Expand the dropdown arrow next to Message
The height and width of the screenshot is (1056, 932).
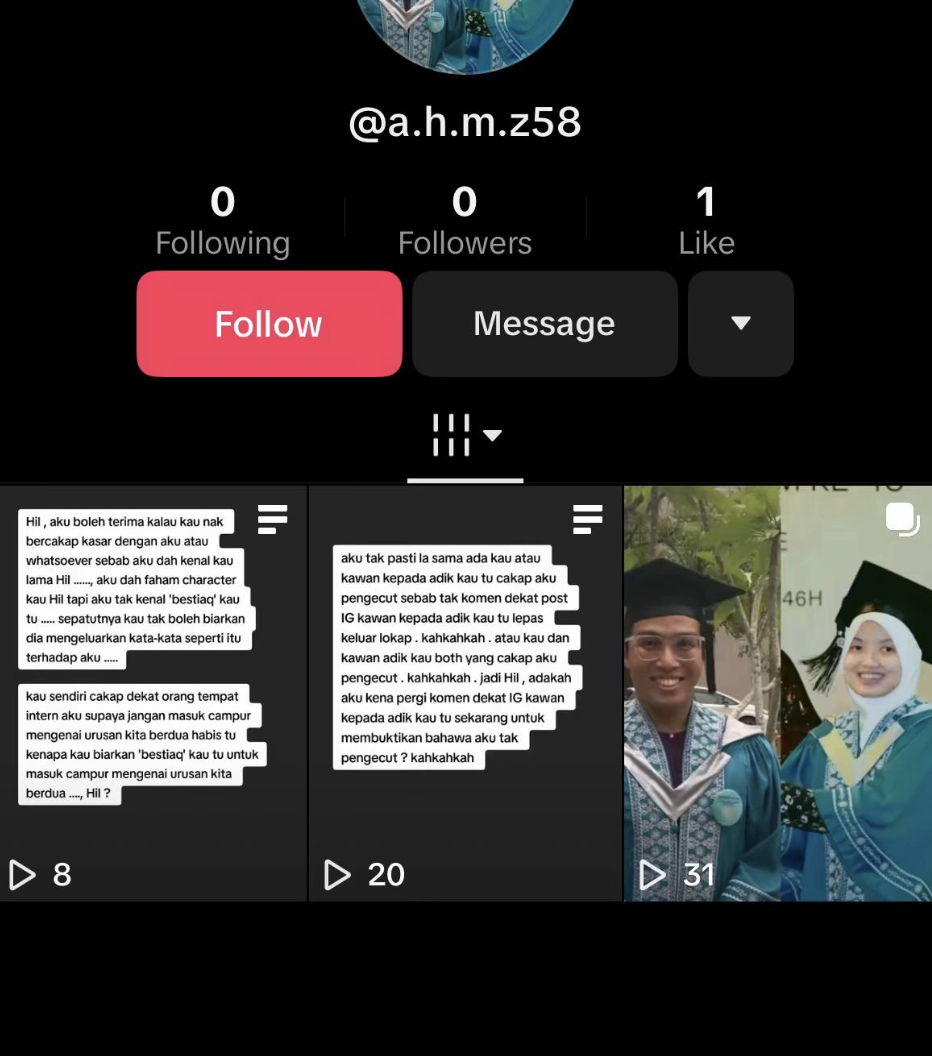click(x=740, y=324)
